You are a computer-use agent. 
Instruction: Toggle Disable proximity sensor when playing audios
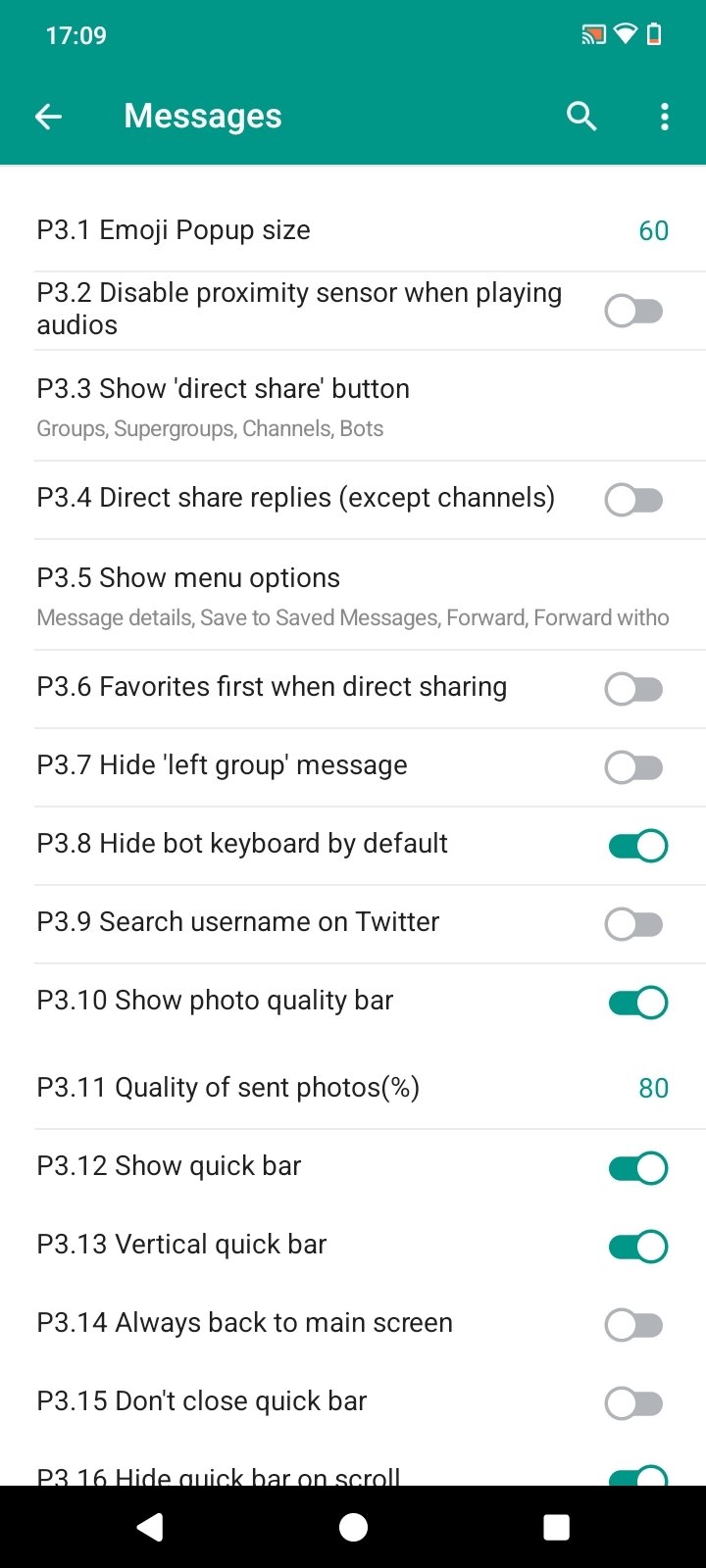click(634, 312)
